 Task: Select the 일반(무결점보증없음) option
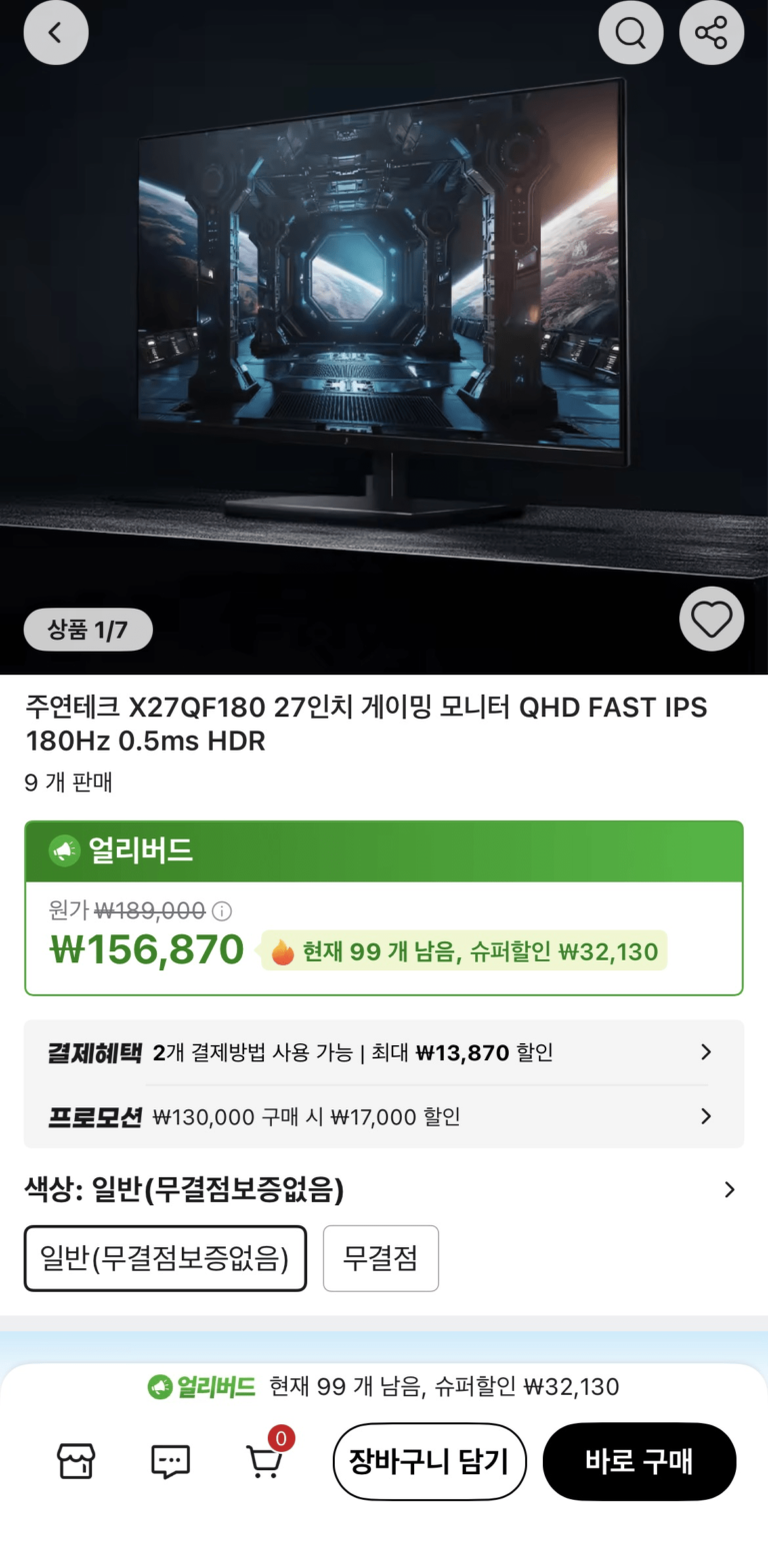[x=165, y=1258]
